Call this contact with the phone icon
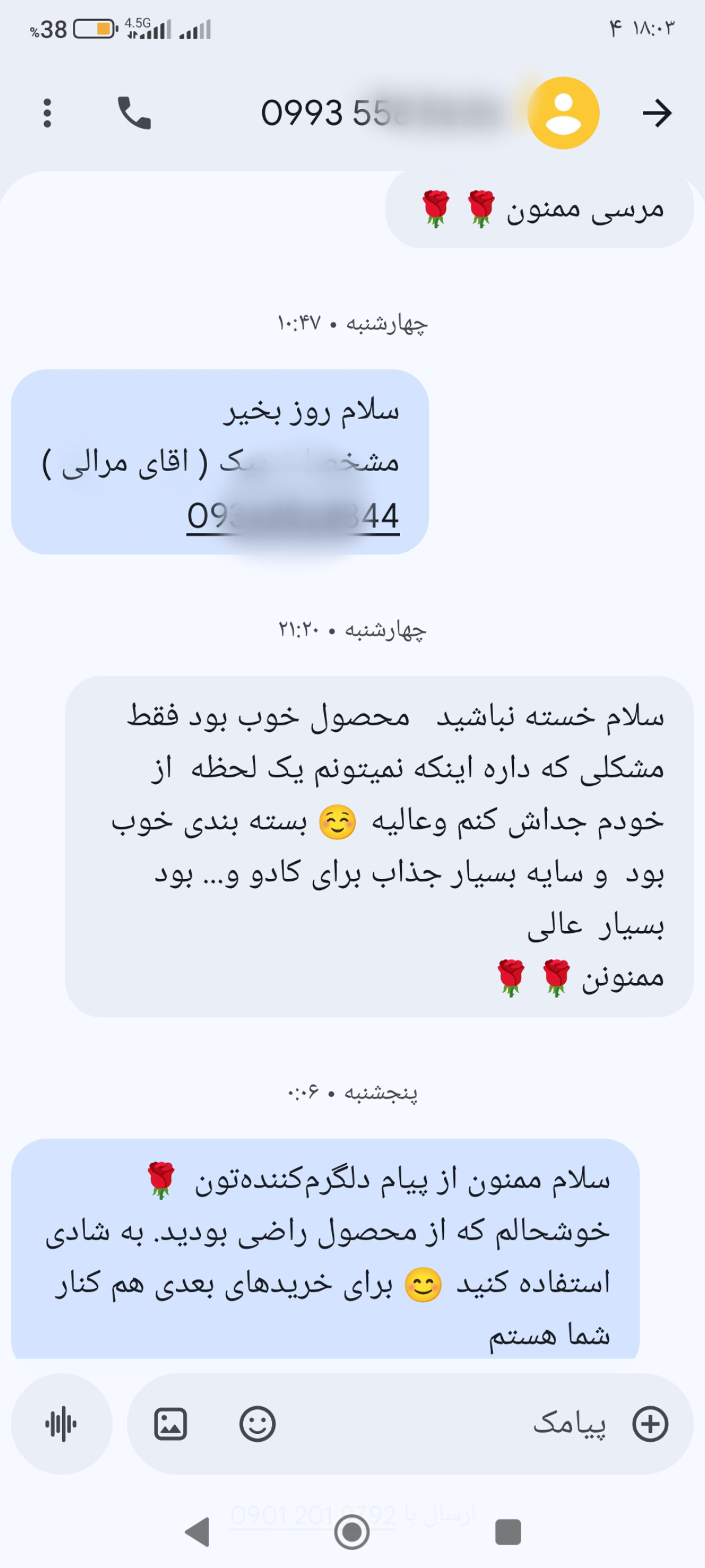705x1568 pixels. click(134, 113)
